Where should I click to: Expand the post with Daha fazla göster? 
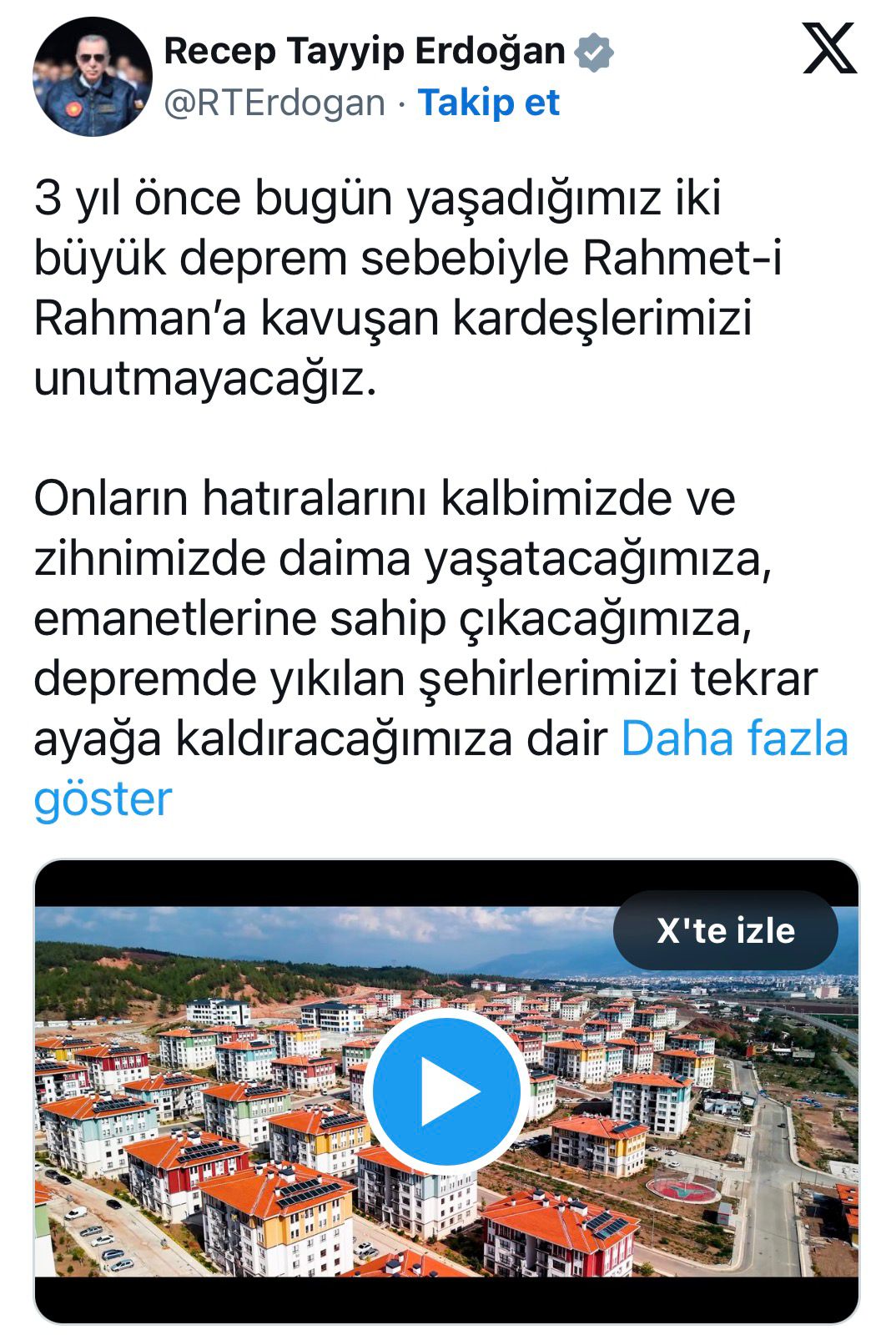[x=734, y=739]
